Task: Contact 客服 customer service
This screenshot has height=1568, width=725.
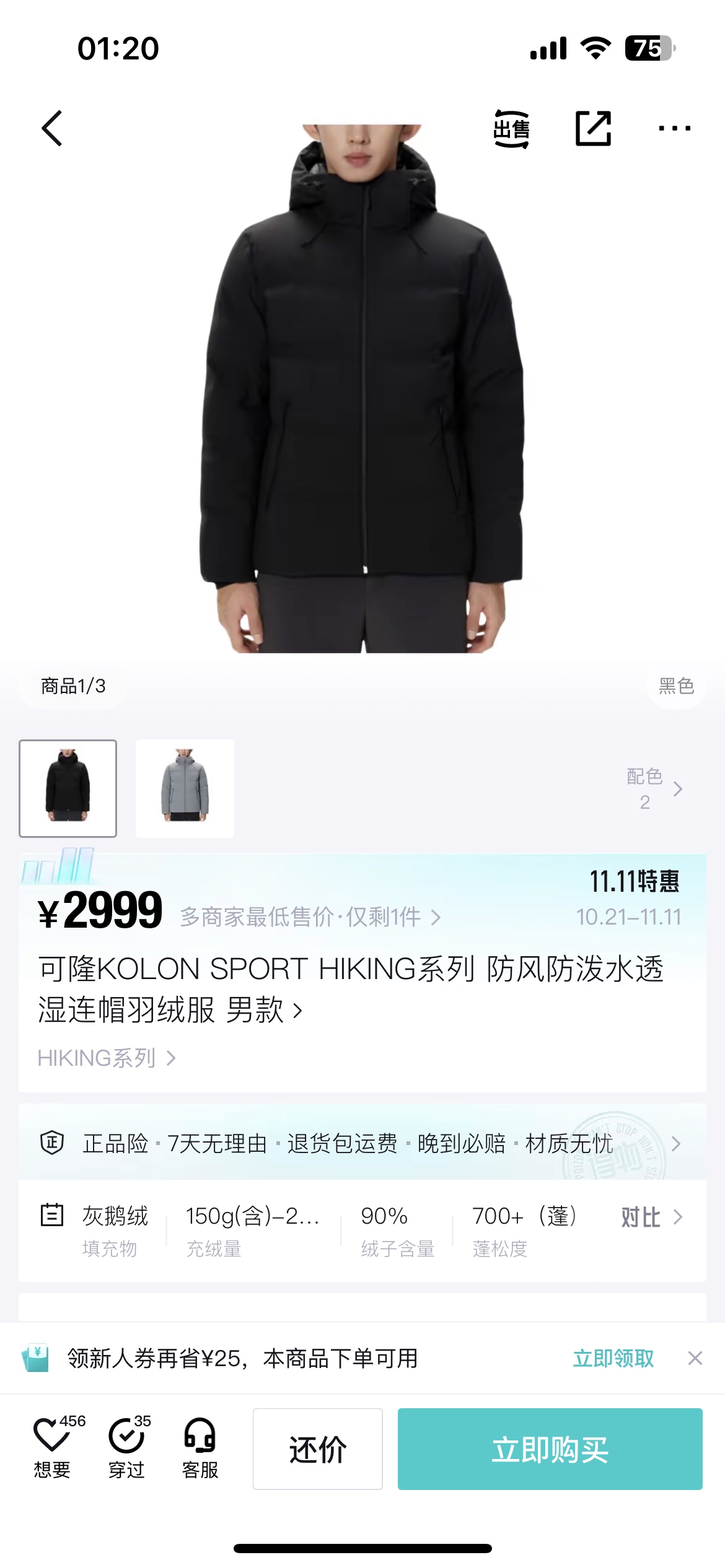Action: [200, 1448]
